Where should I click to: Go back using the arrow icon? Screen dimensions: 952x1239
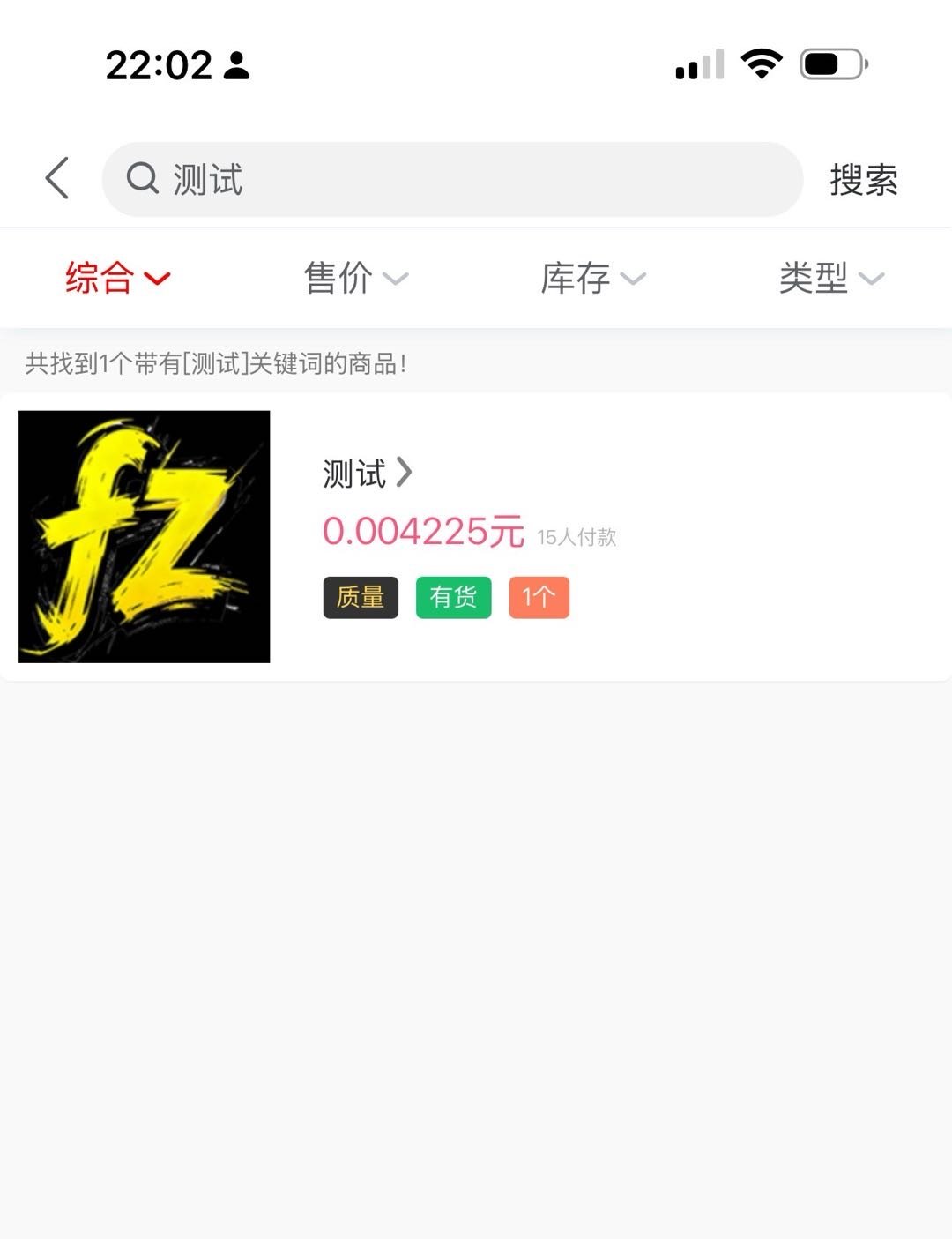[57, 178]
